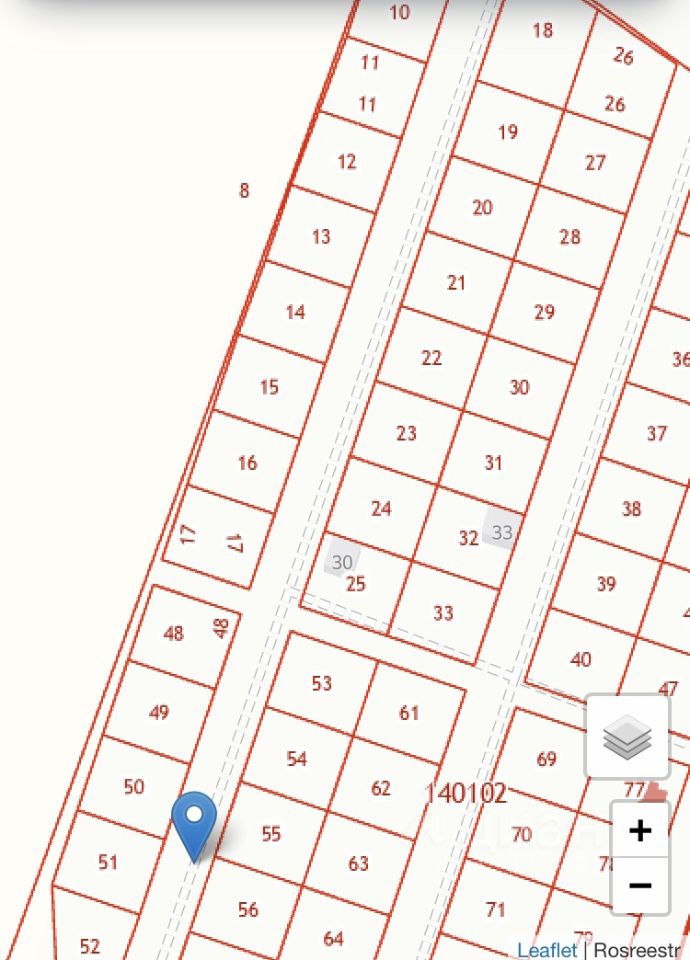690x960 pixels.
Task: Zoom out of the map
Action: point(640,885)
